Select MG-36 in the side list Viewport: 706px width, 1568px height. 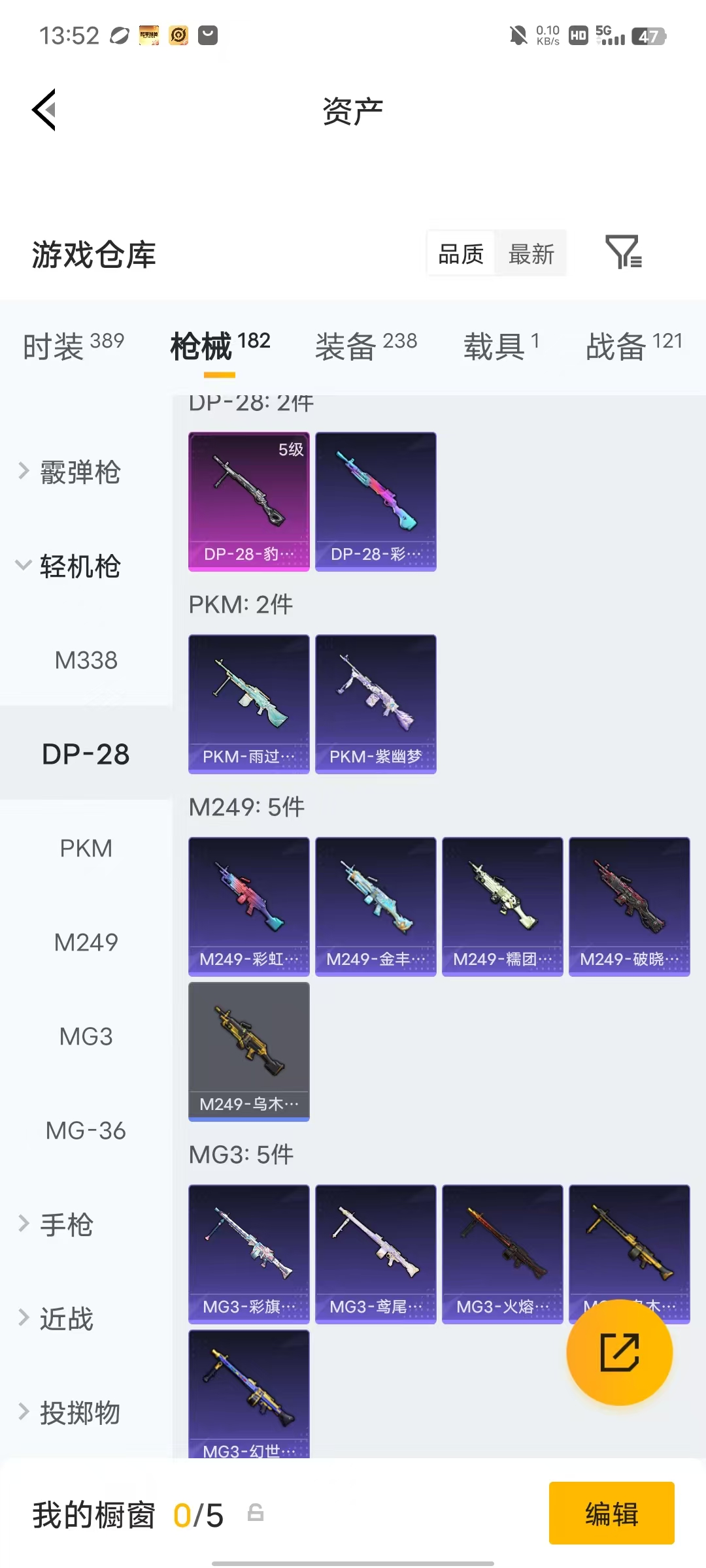click(86, 1130)
